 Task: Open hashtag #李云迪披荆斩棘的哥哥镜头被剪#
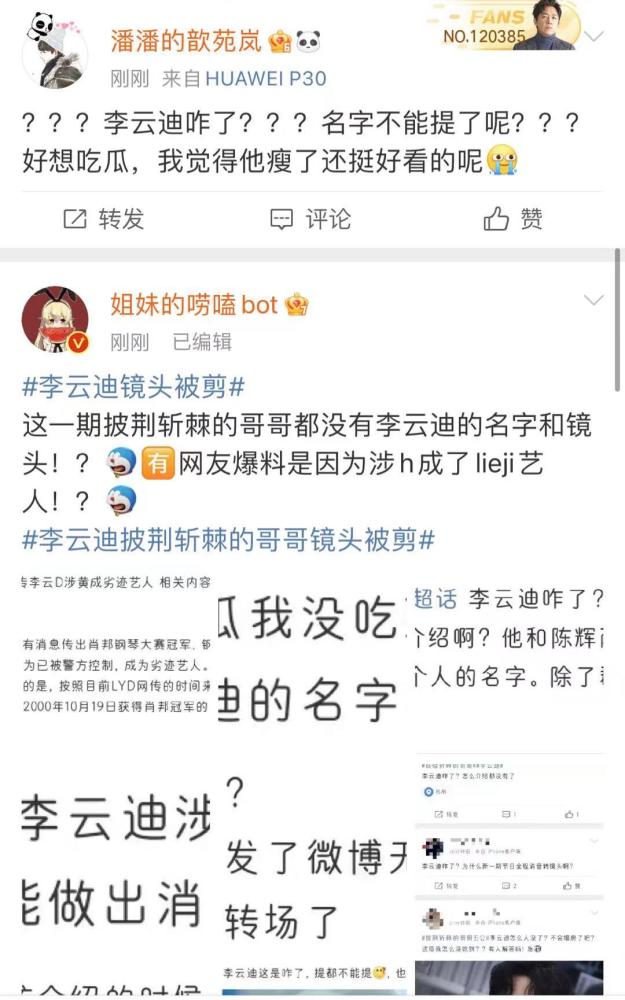[228, 539]
